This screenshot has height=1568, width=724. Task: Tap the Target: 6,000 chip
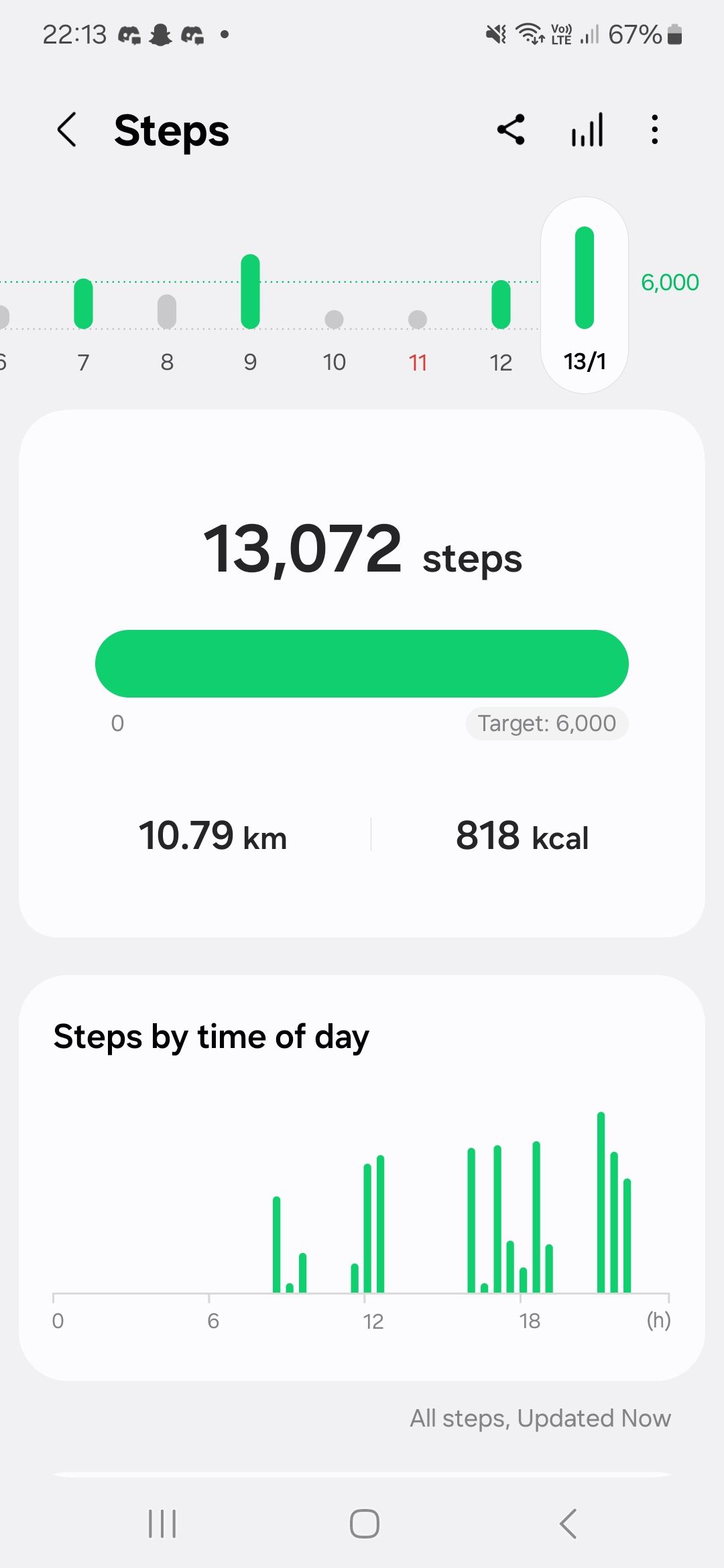[546, 724]
